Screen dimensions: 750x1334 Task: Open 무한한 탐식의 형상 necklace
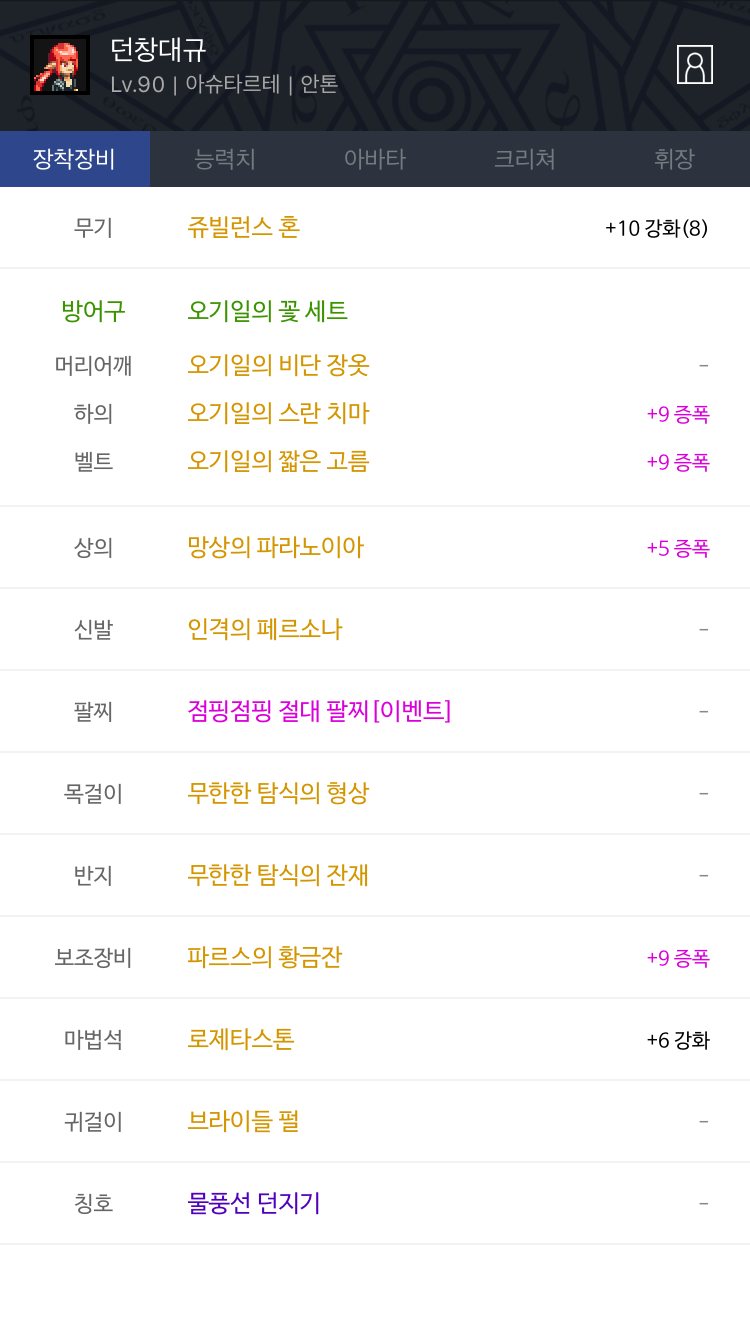point(279,793)
